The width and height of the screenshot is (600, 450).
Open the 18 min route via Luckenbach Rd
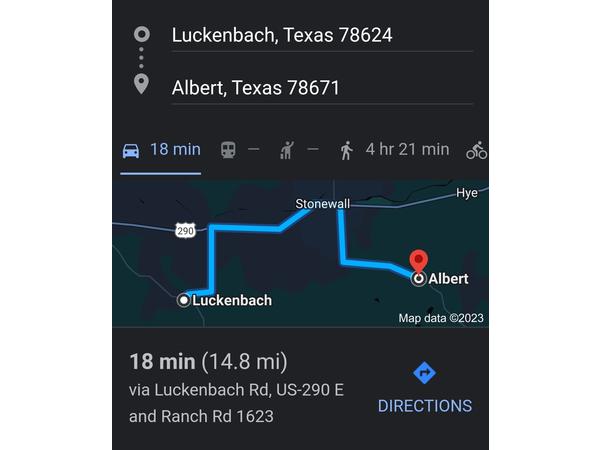235,388
